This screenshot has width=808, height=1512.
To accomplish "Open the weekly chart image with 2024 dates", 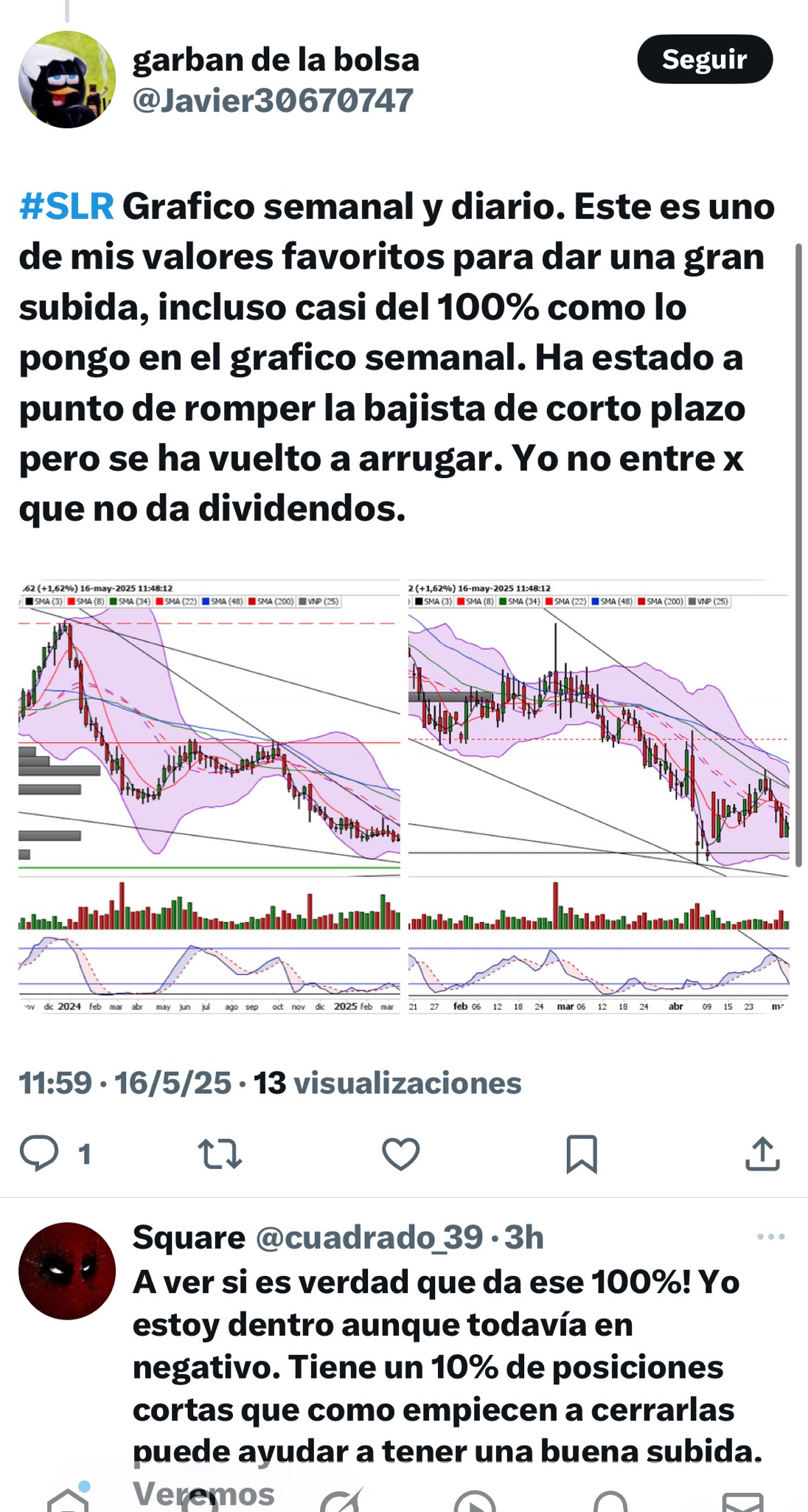I will pos(209,797).
